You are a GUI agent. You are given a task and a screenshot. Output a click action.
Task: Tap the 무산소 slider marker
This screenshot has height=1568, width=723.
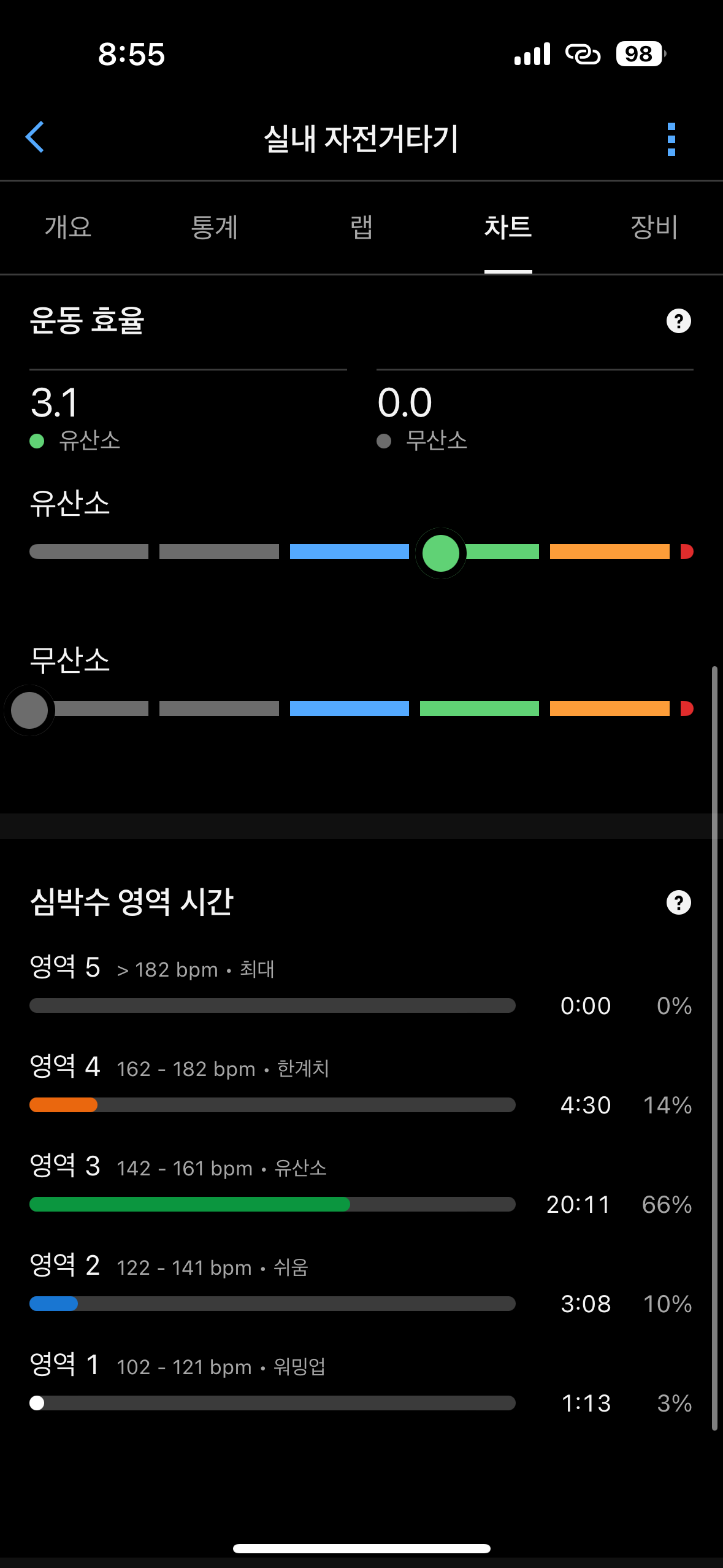coord(29,709)
